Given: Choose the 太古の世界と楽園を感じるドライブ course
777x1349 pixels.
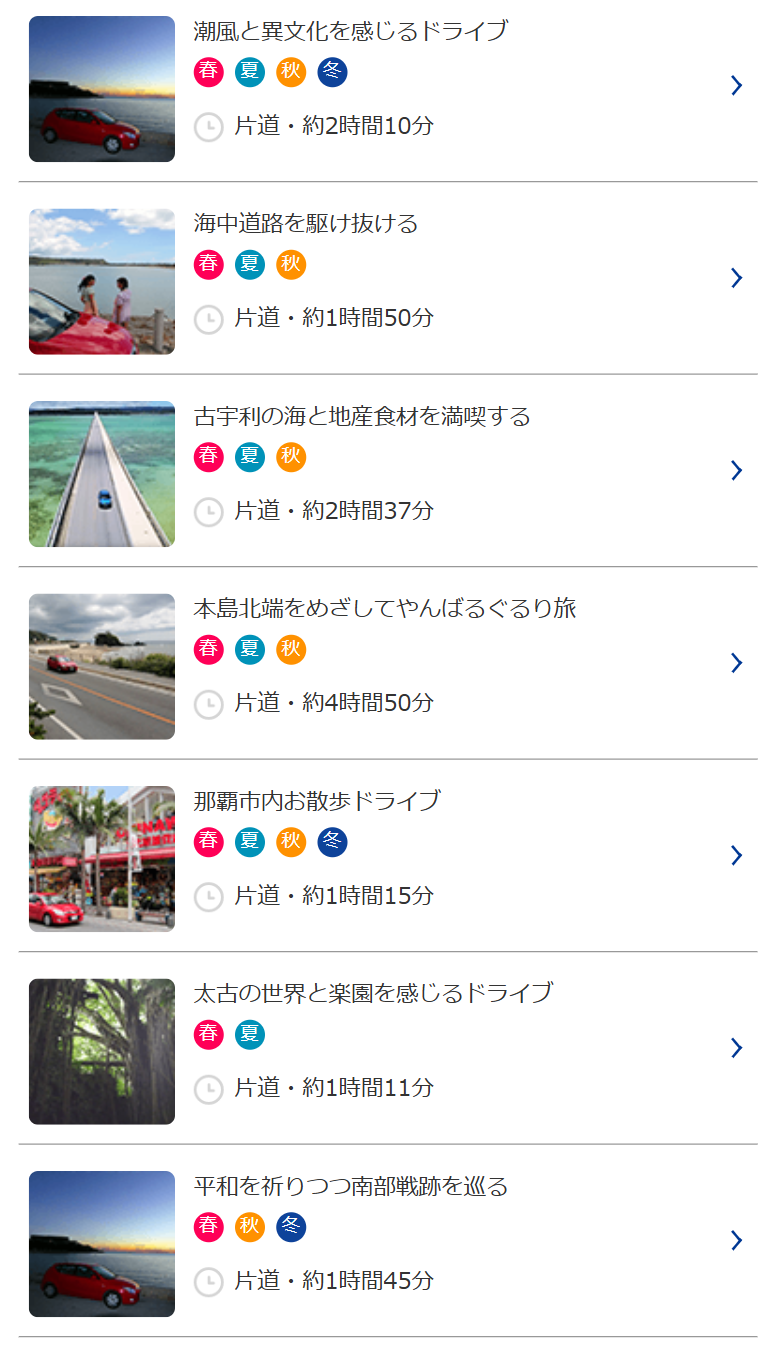Looking at the screenshot, I should [373, 994].
